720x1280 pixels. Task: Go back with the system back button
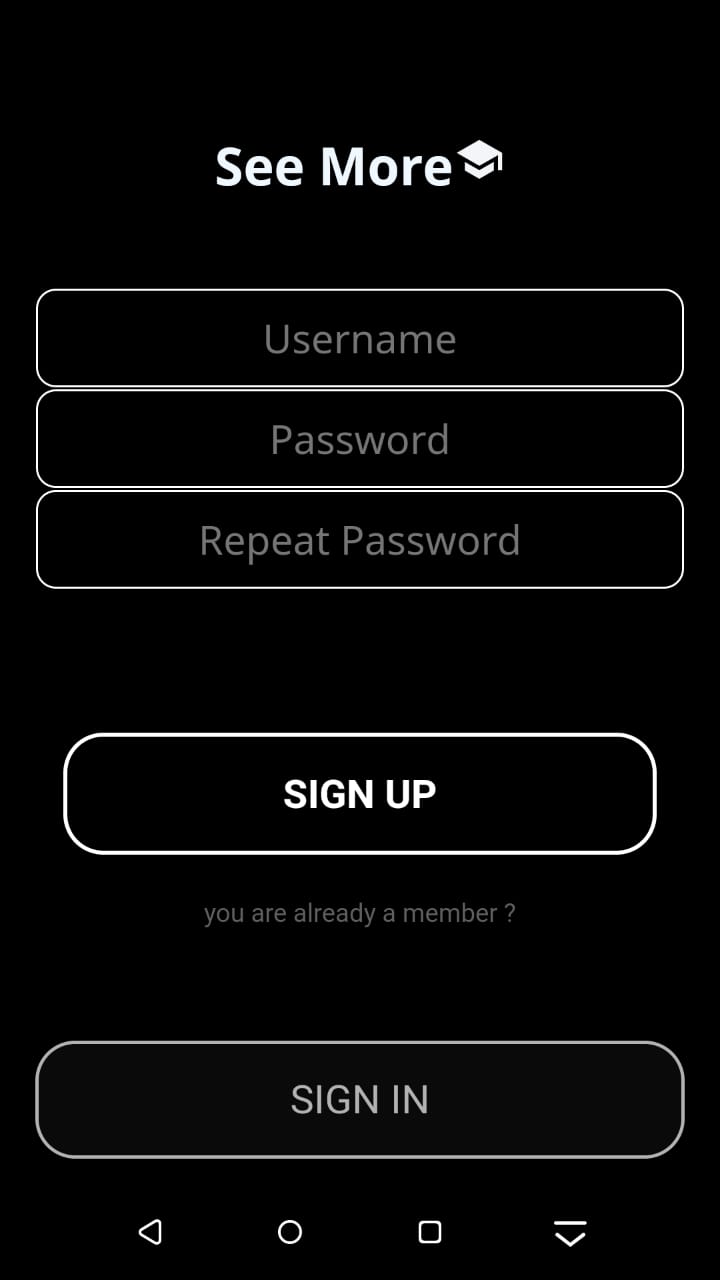coord(150,1232)
